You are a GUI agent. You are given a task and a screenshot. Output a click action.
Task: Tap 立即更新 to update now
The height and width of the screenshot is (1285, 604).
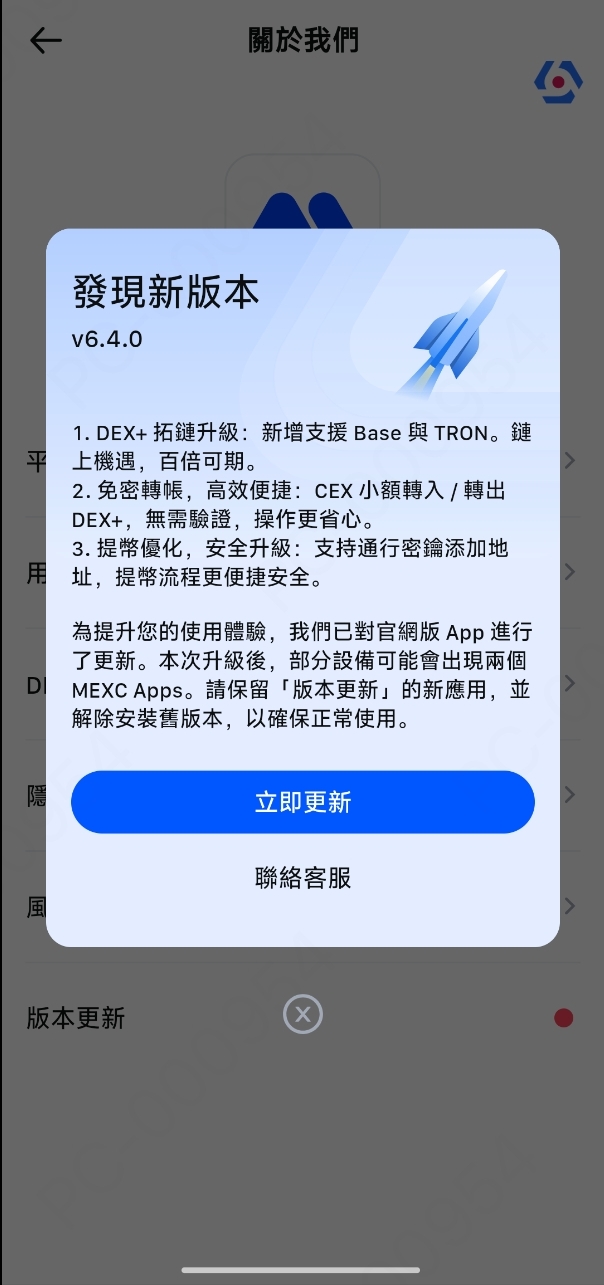(302, 802)
